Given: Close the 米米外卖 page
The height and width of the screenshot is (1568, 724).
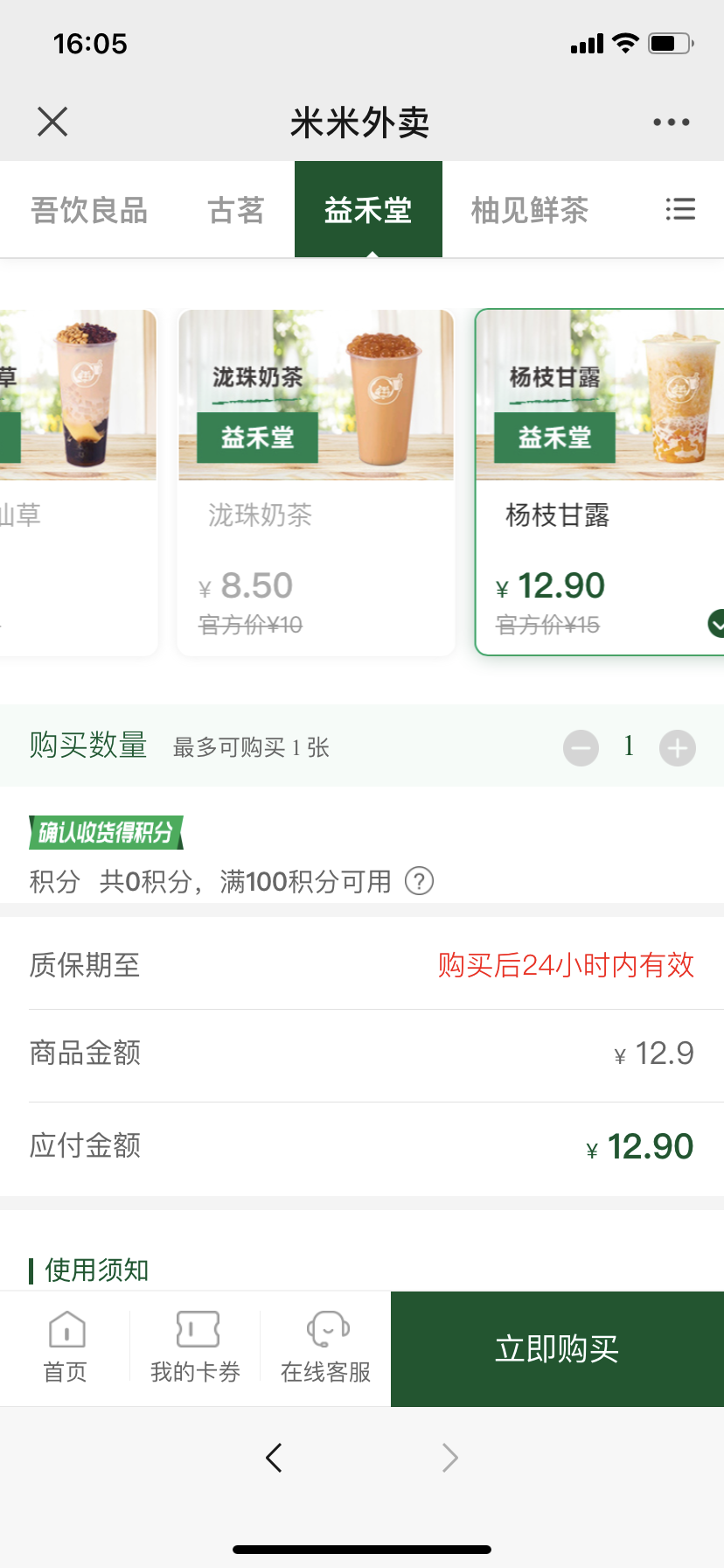Looking at the screenshot, I should pyautogui.click(x=52, y=122).
